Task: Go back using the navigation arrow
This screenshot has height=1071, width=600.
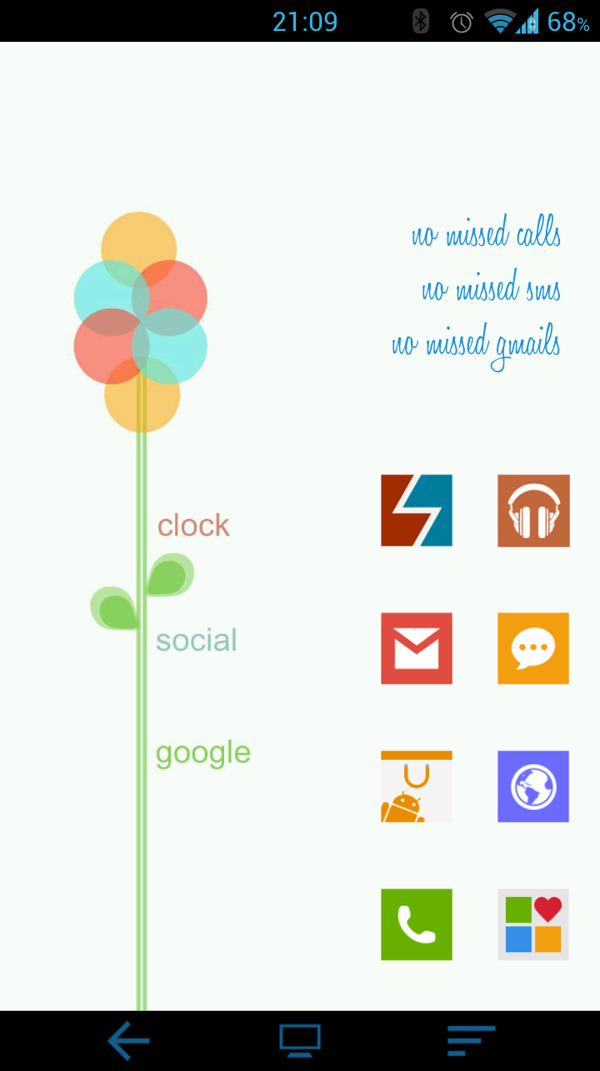Action: pos(128,1041)
